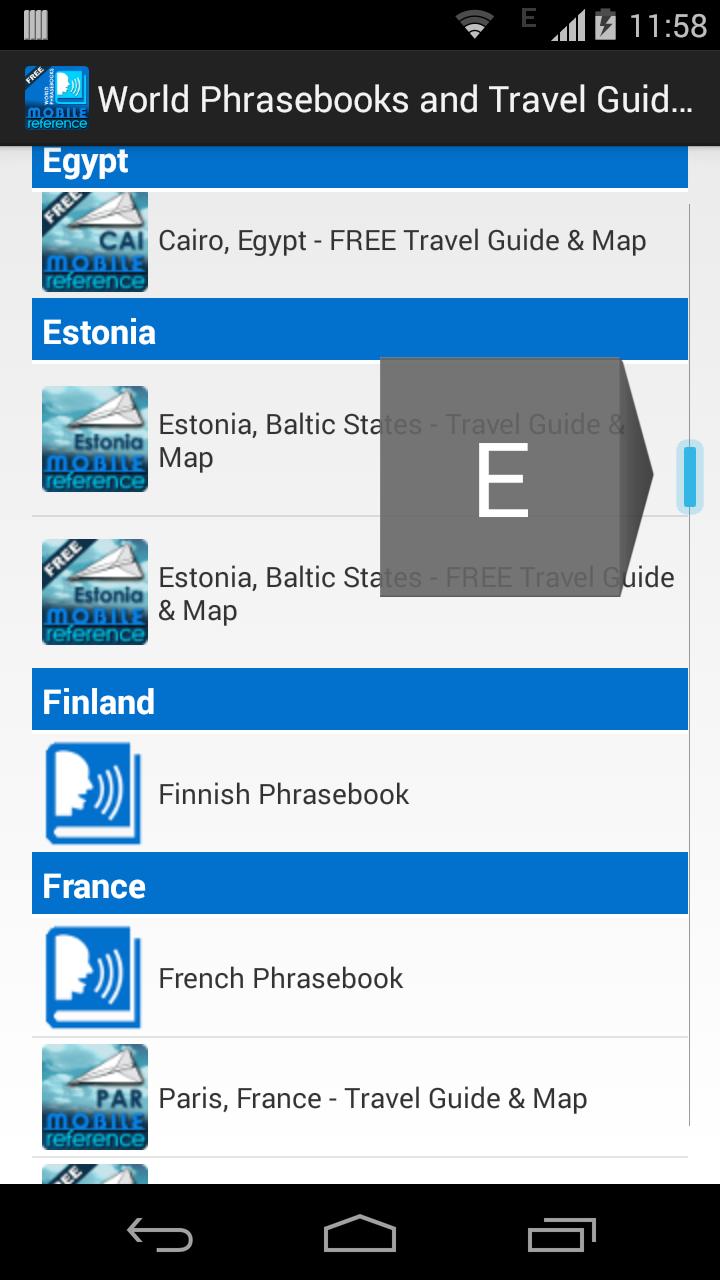Screen dimensions: 720x1280
Task: Click the Estonia Travel Guide app icon
Action: pos(94,439)
